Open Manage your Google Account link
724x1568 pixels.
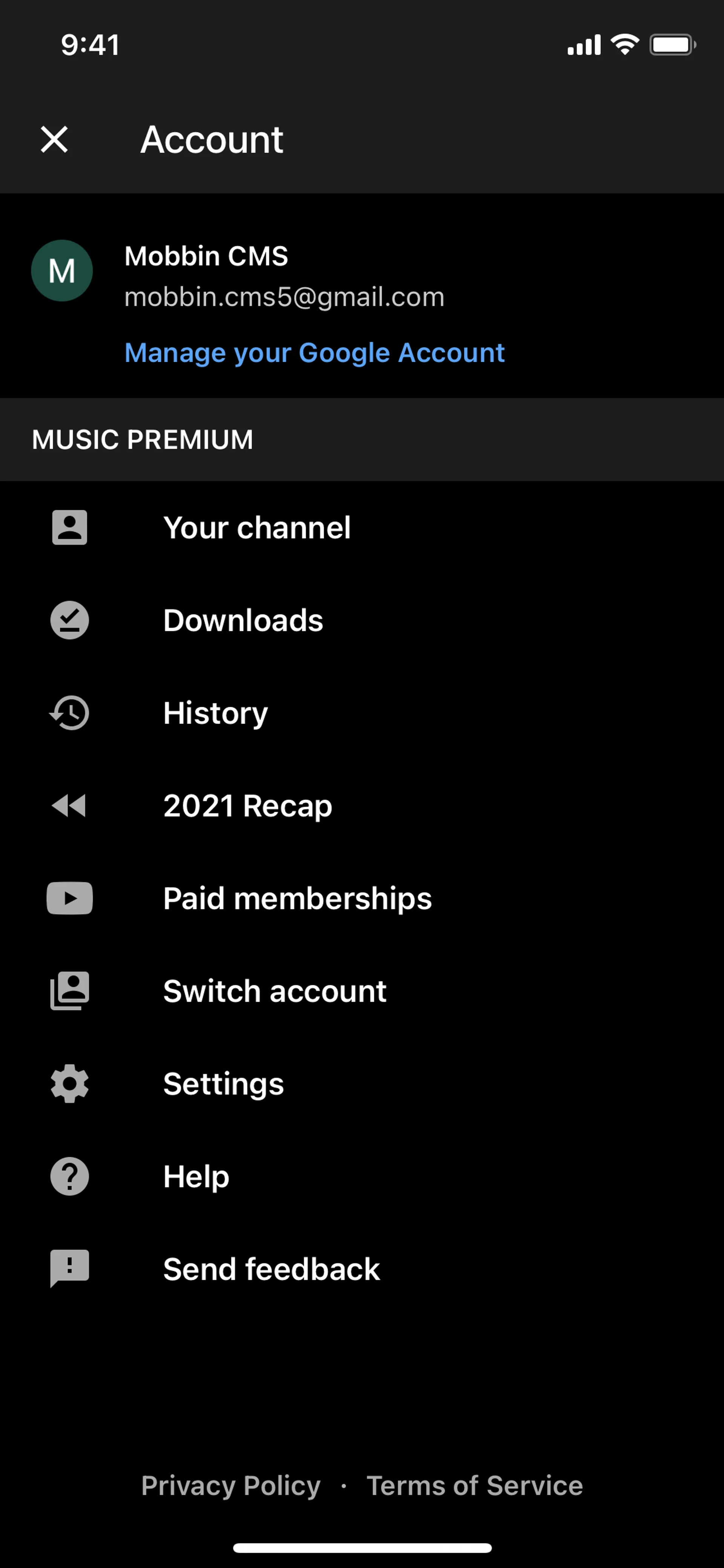pyautogui.click(x=314, y=353)
